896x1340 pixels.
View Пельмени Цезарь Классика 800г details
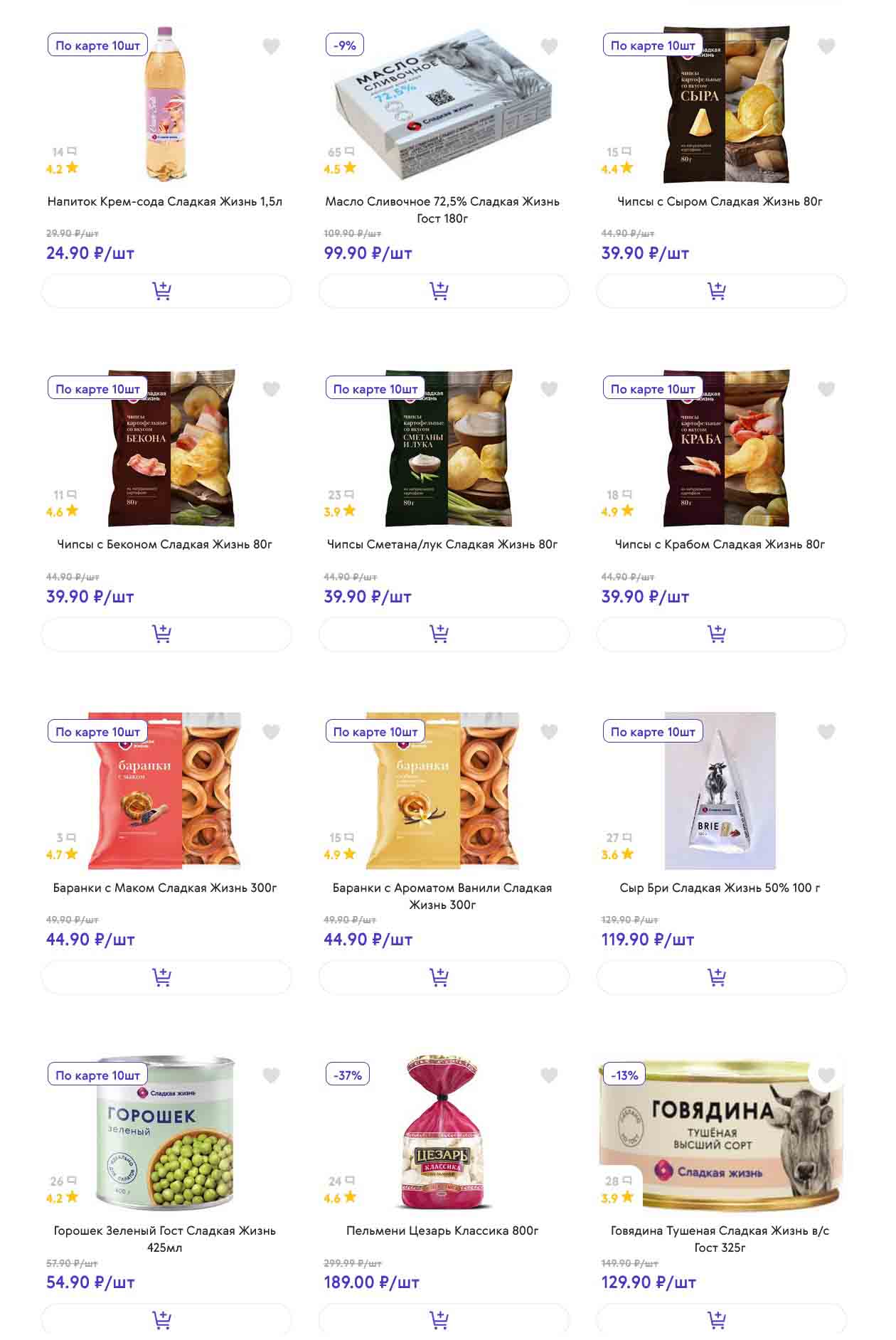tap(442, 1231)
